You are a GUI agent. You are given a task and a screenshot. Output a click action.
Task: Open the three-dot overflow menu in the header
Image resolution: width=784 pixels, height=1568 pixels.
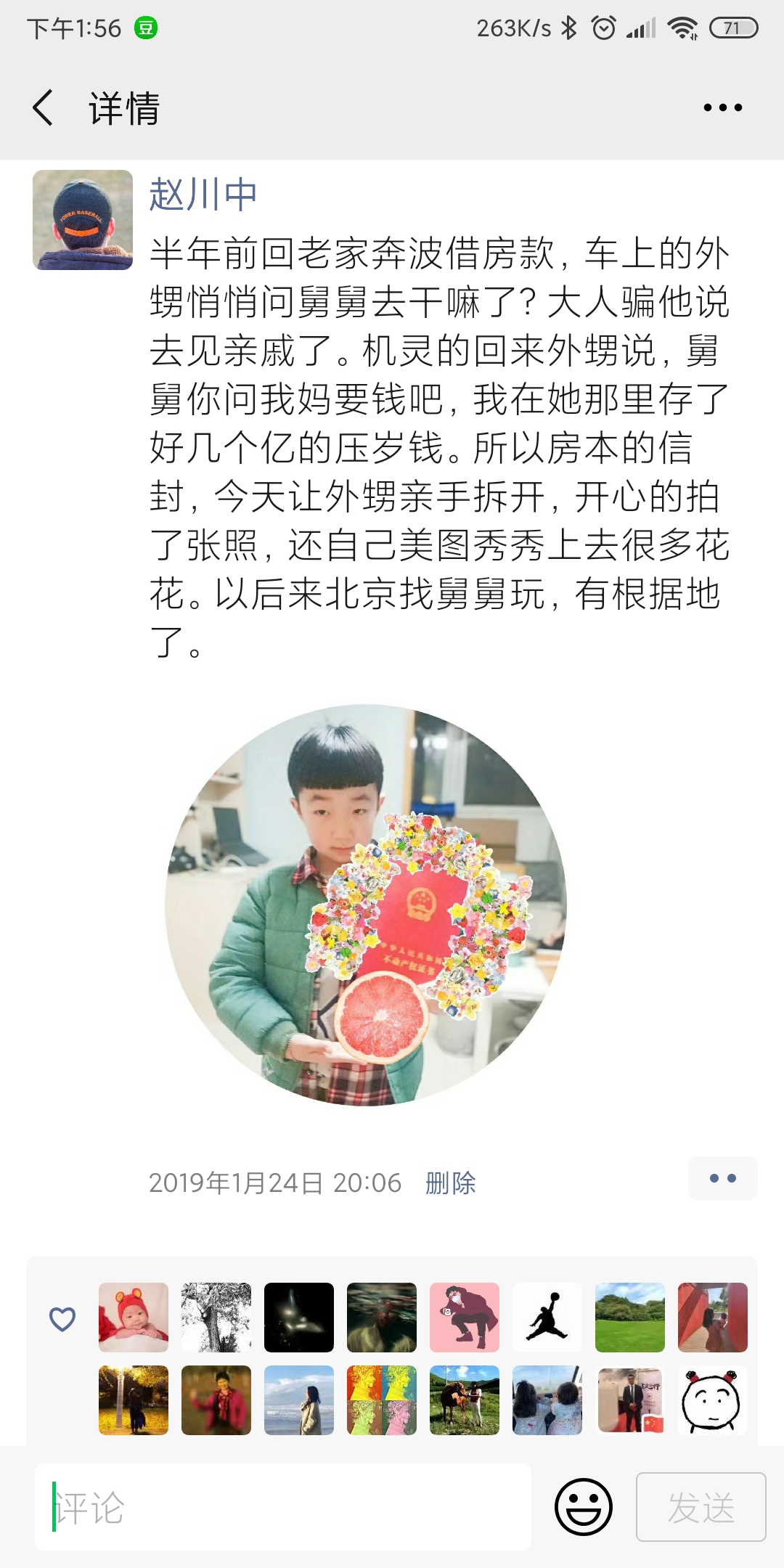pyautogui.click(x=722, y=108)
